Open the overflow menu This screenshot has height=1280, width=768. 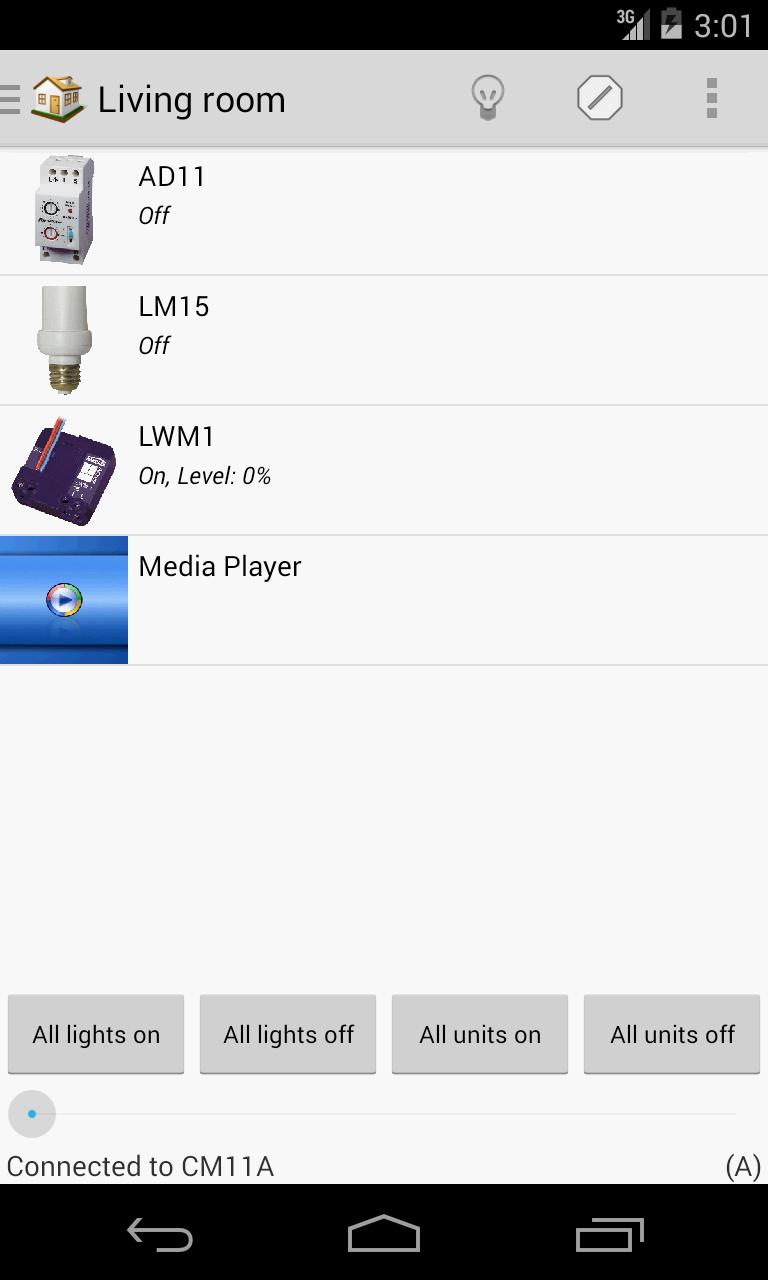(x=712, y=99)
